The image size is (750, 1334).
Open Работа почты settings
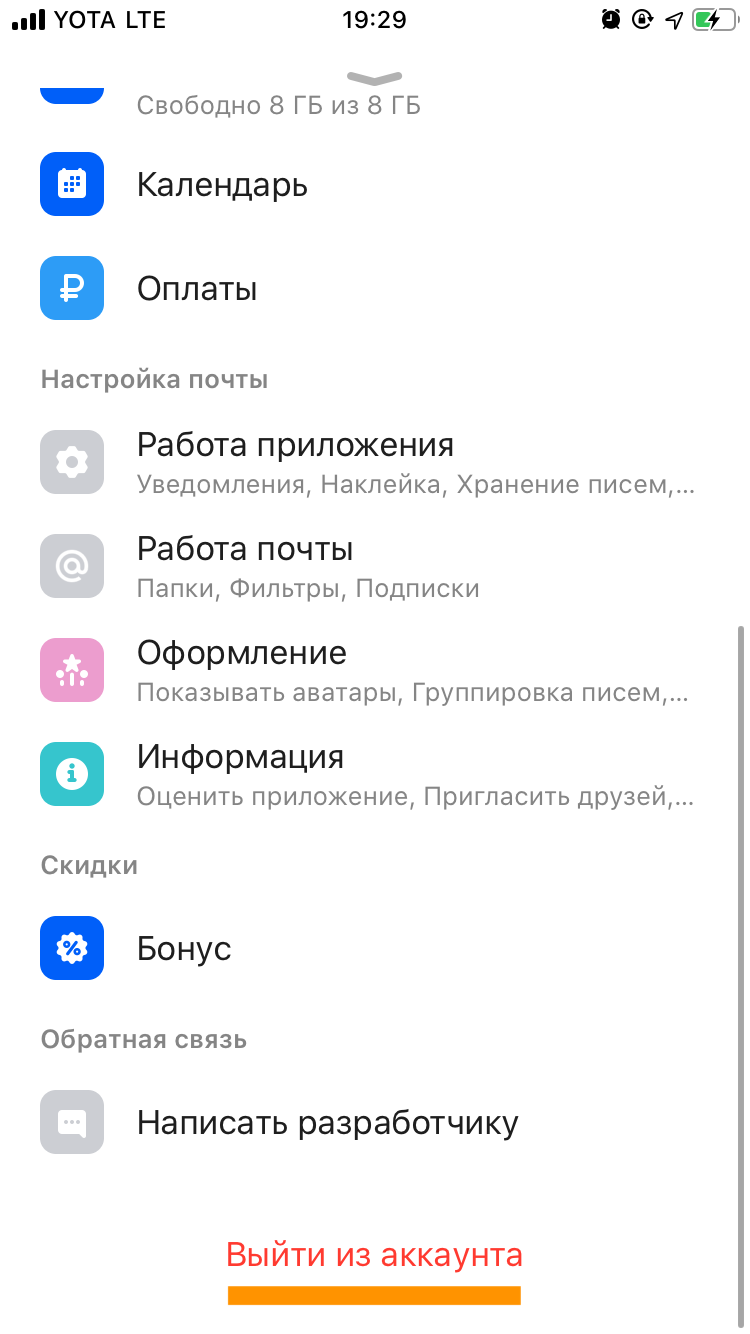coord(375,566)
